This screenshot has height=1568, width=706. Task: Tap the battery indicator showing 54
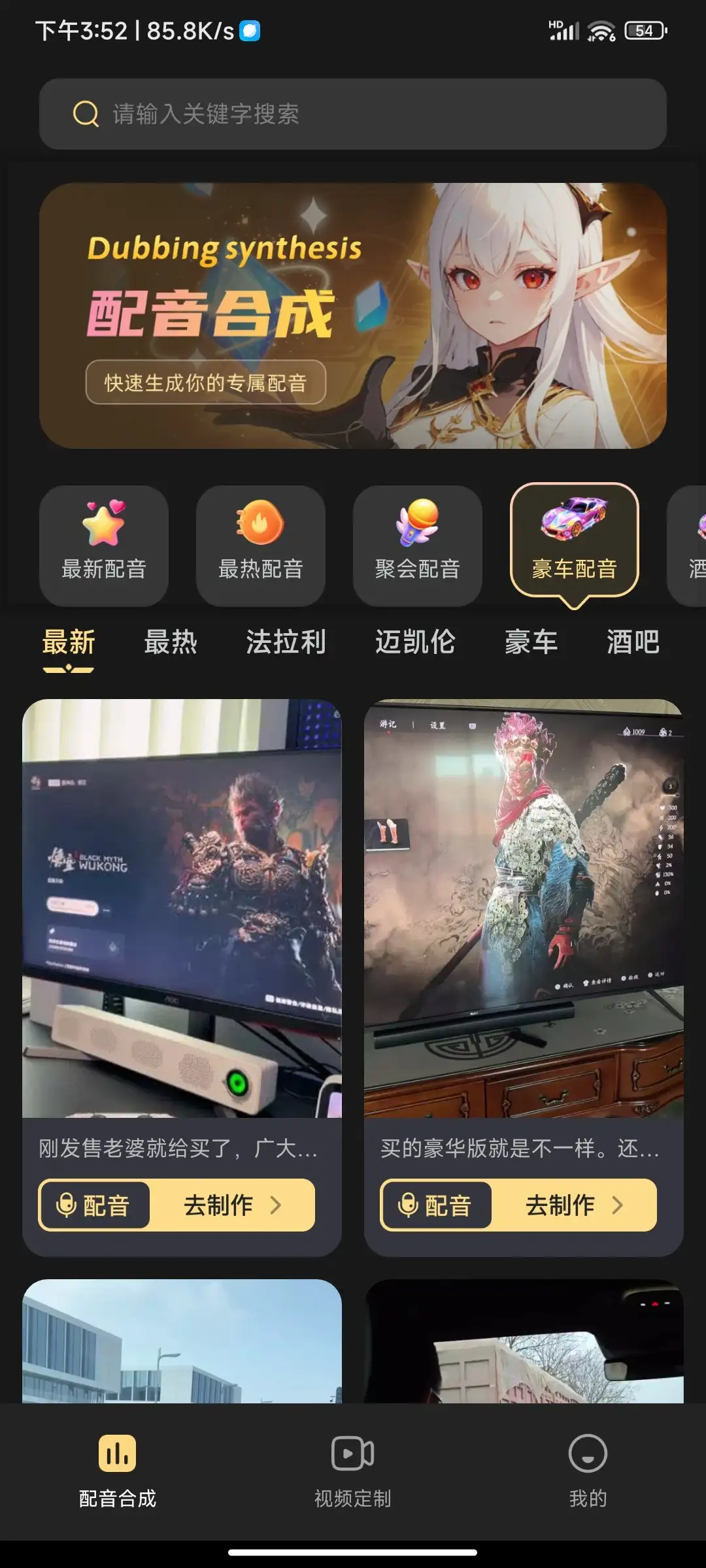[643, 29]
